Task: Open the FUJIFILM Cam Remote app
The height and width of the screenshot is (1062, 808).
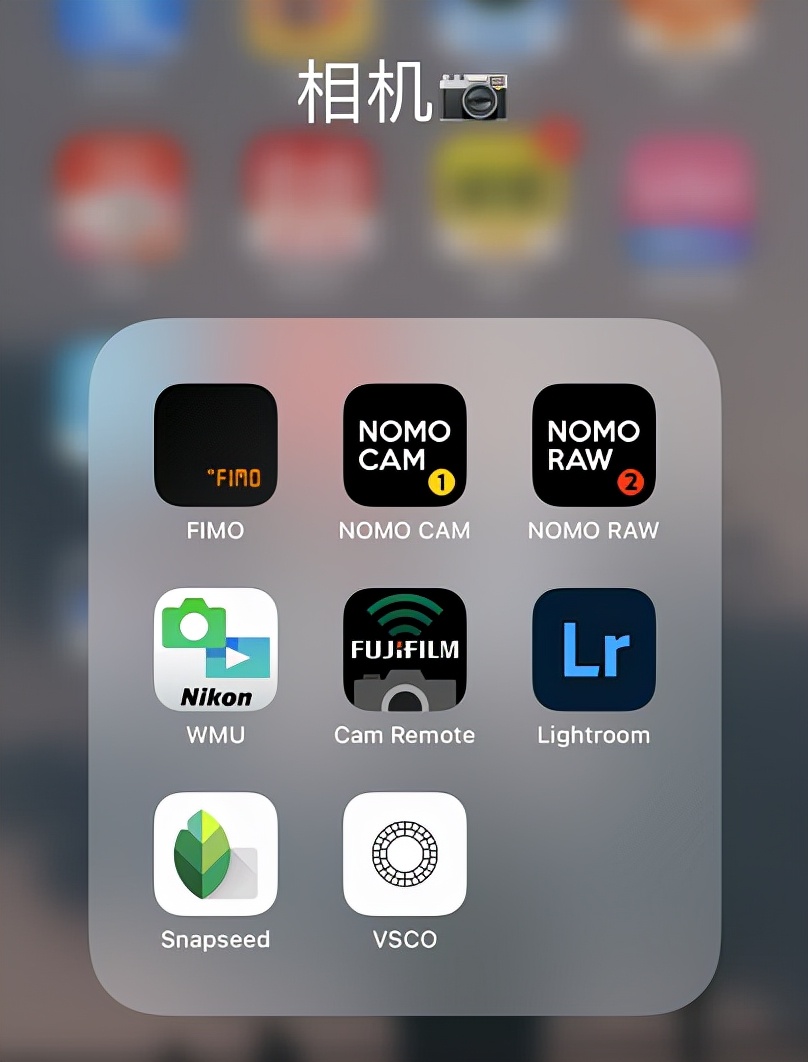Action: tap(404, 650)
